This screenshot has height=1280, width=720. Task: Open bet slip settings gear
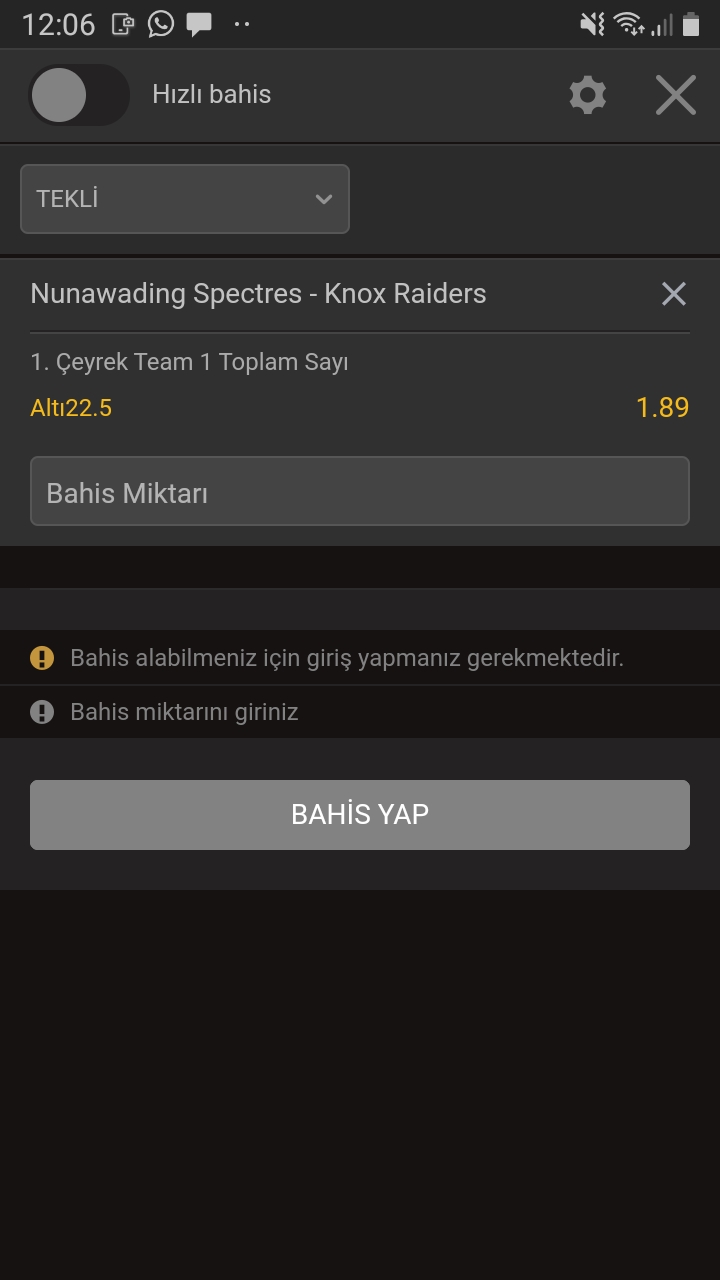(587, 96)
